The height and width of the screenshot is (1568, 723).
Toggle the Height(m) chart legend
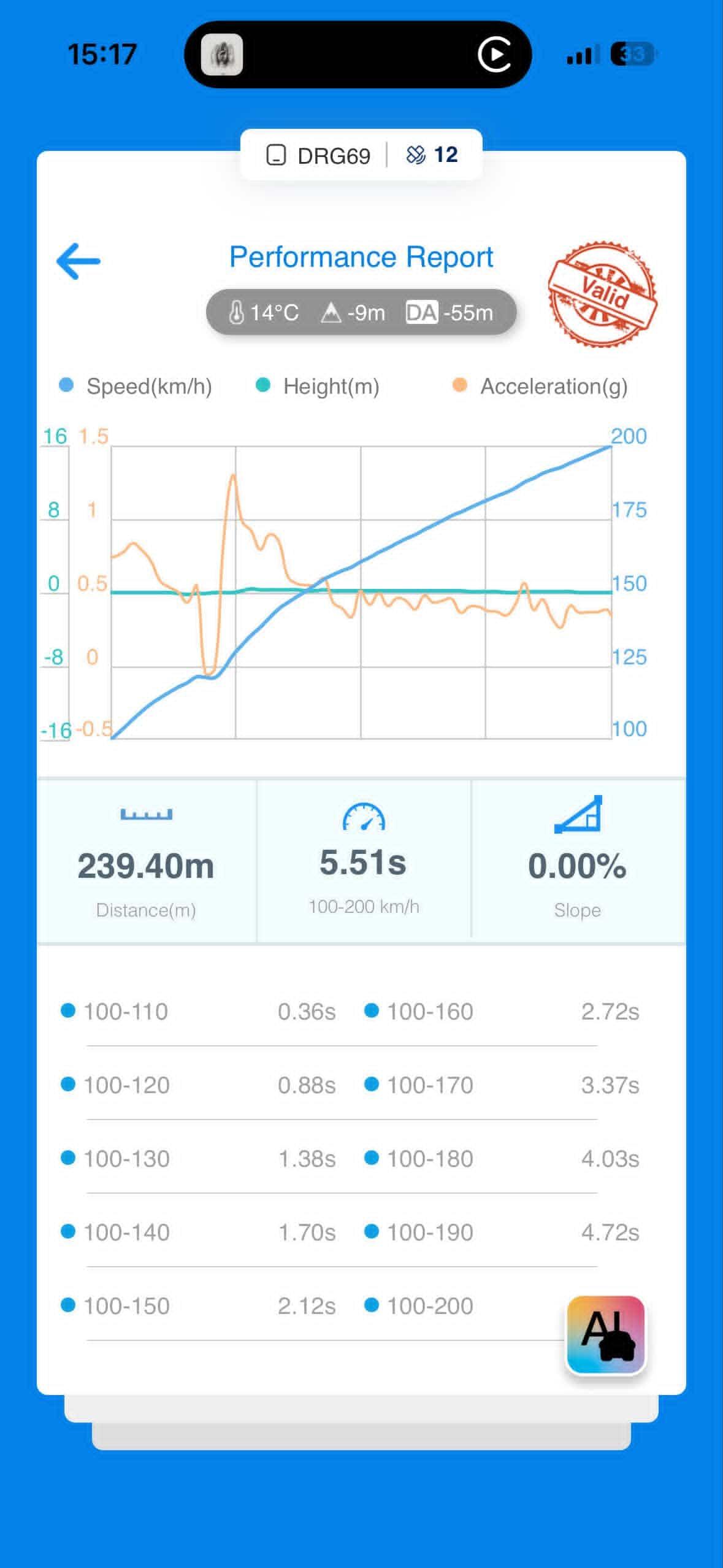tap(318, 386)
